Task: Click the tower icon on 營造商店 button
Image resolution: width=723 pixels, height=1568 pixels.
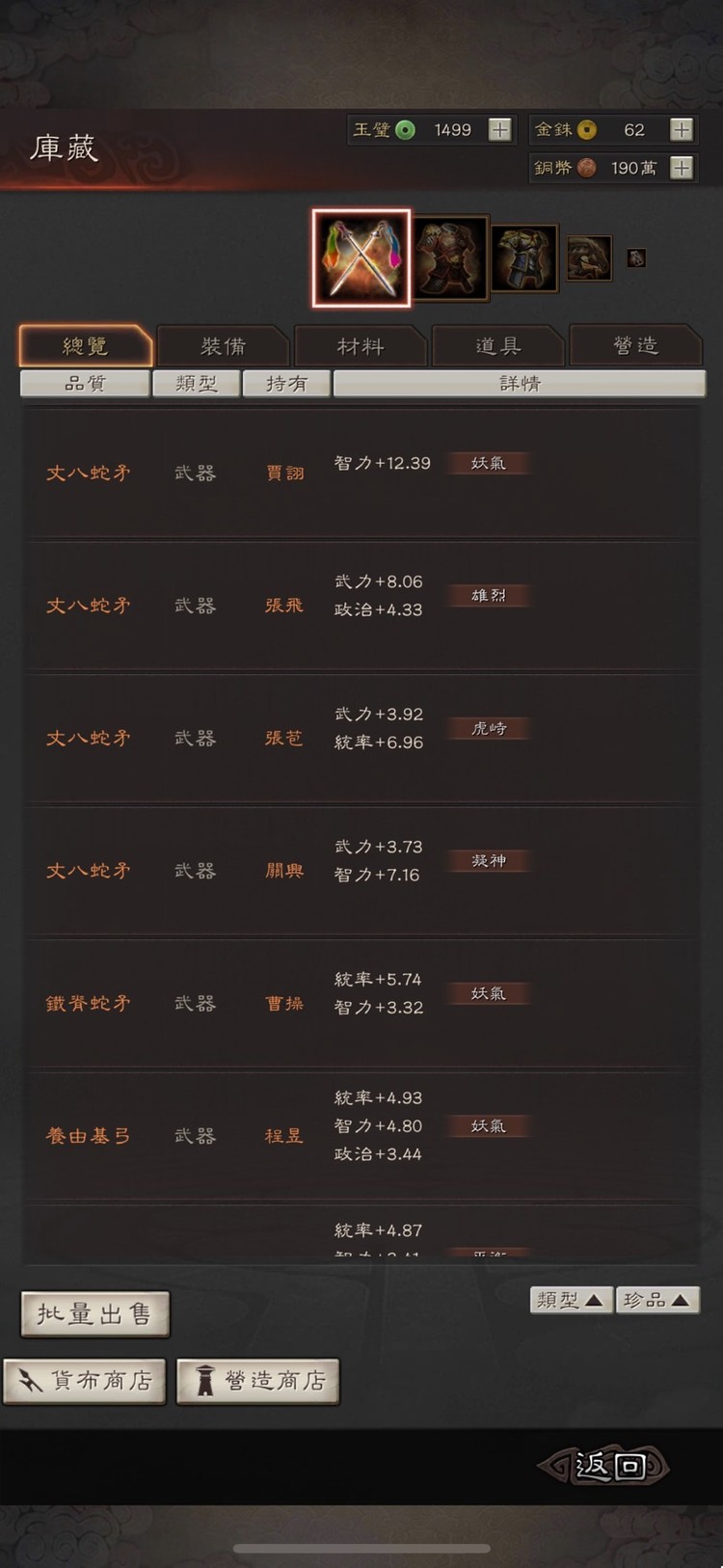Action: pos(204,1380)
